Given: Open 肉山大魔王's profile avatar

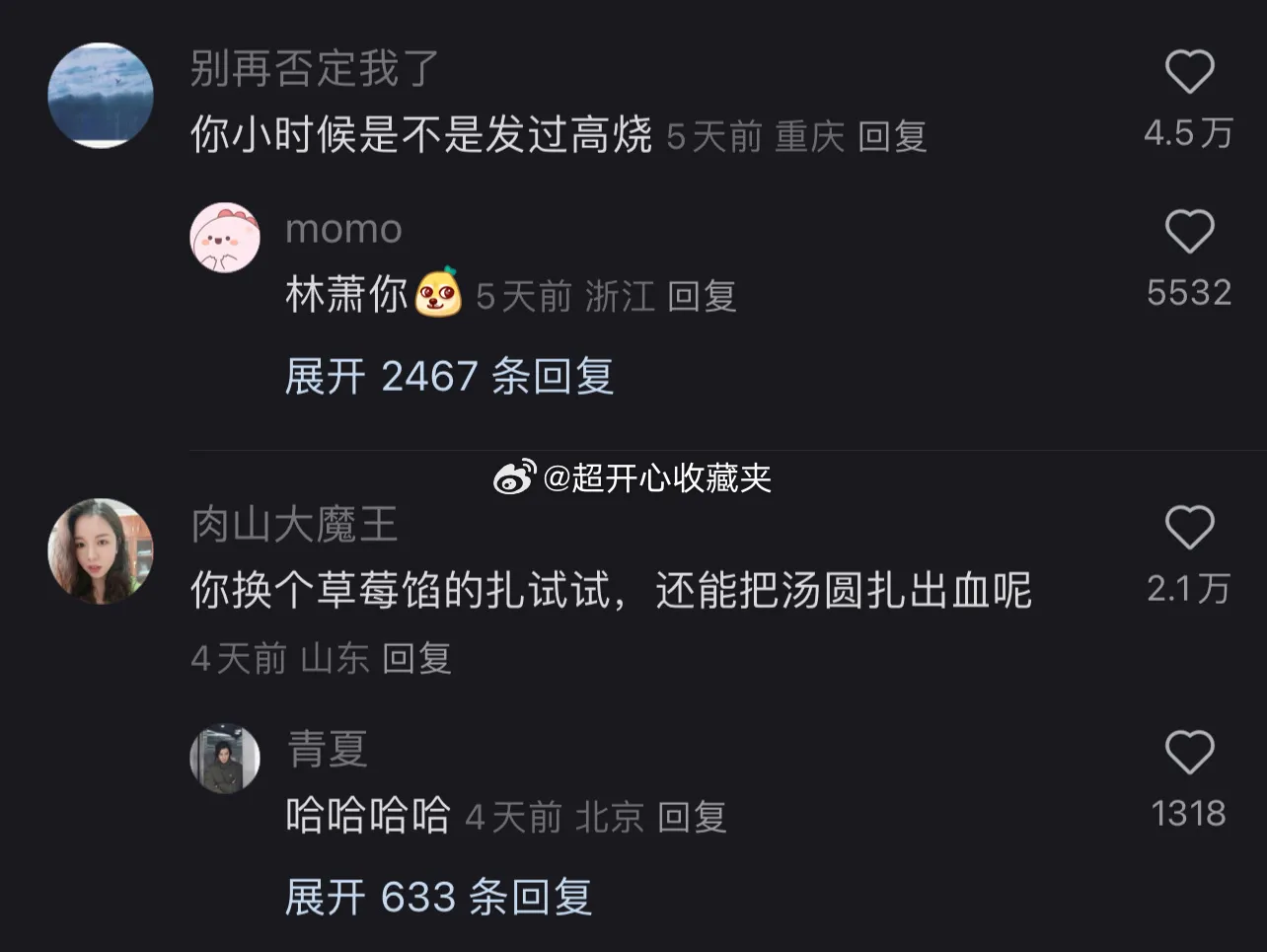Looking at the screenshot, I should coord(101,550).
